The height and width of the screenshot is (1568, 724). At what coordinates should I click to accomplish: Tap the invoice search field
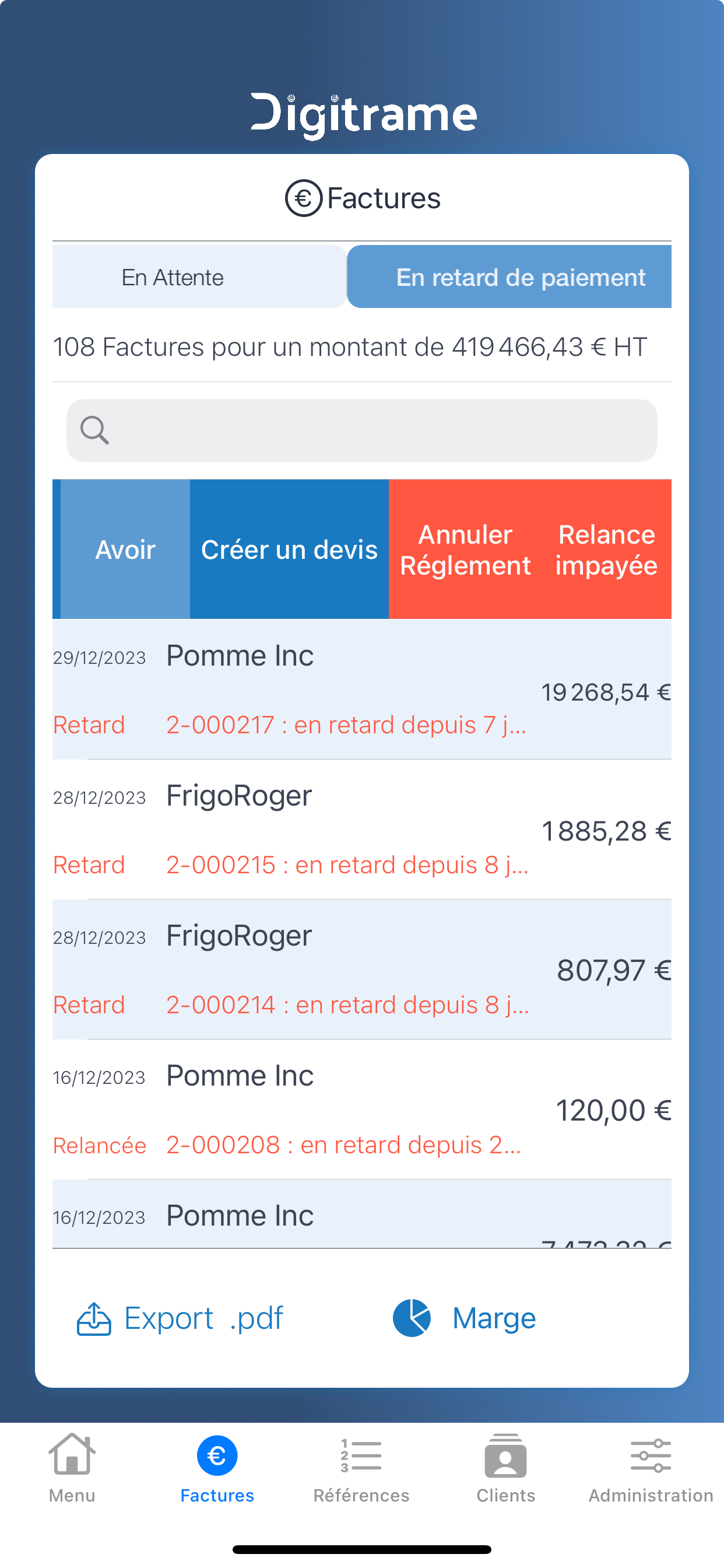pos(361,430)
